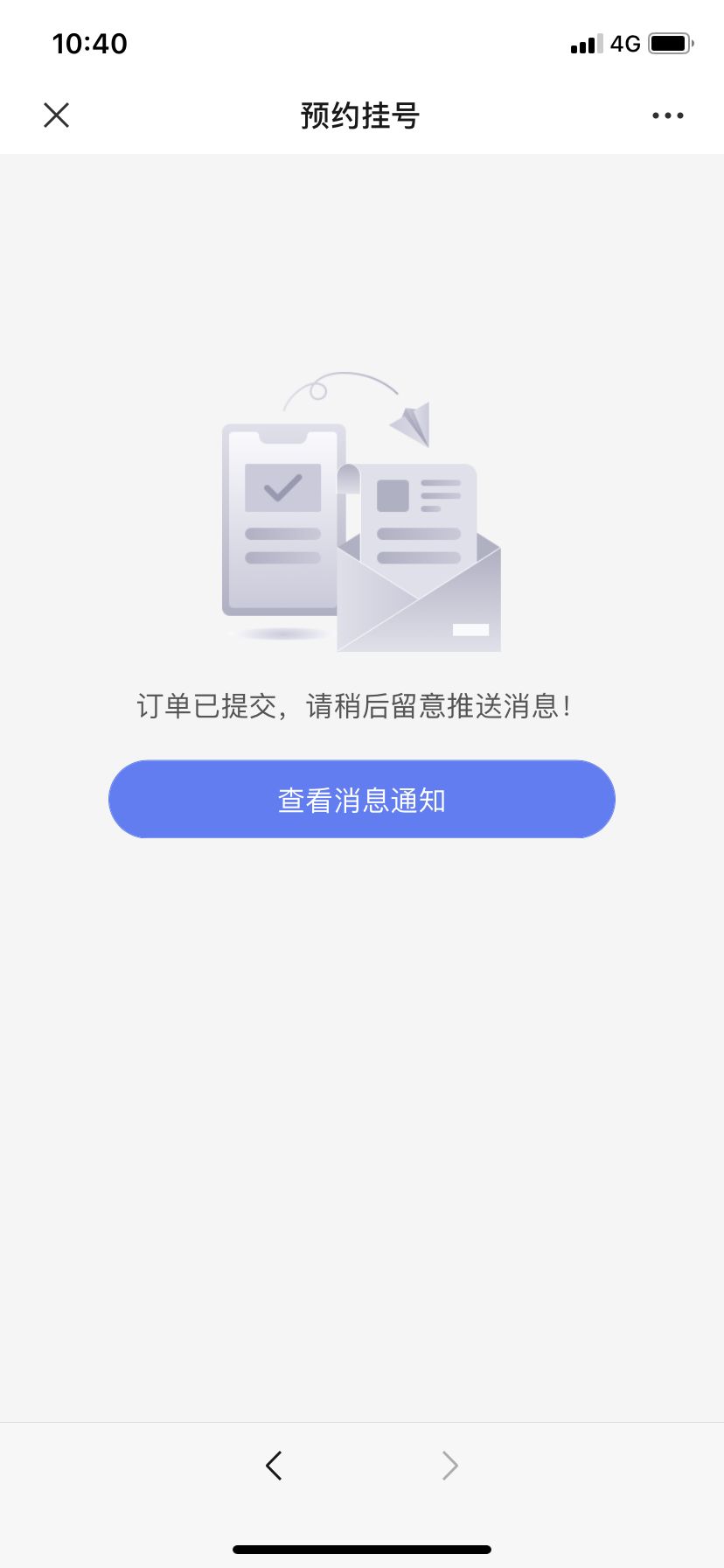Image resolution: width=724 pixels, height=1568 pixels.
Task: Open the three-dot overflow menu
Action: [667, 115]
